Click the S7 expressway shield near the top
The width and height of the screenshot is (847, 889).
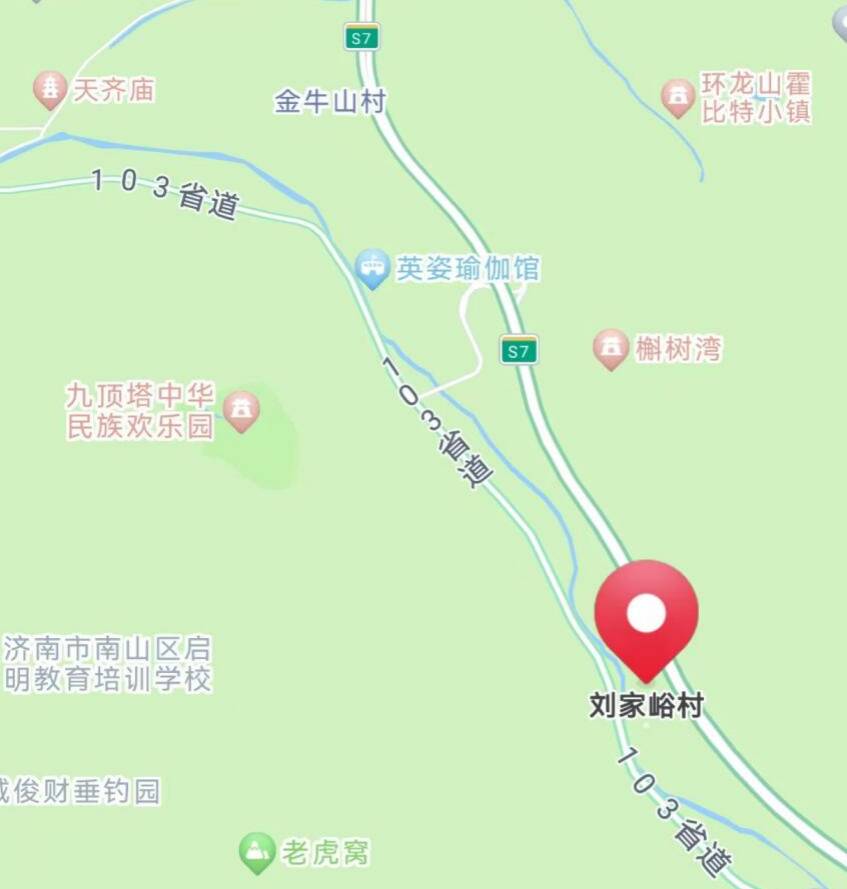[362, 37]
